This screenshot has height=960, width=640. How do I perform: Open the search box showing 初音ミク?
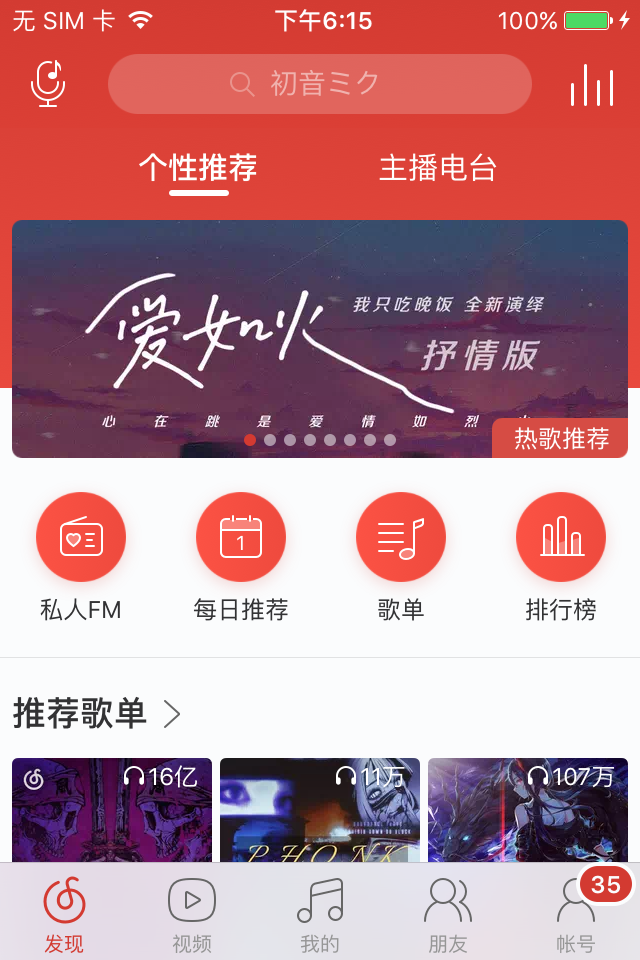coord(319,84)
